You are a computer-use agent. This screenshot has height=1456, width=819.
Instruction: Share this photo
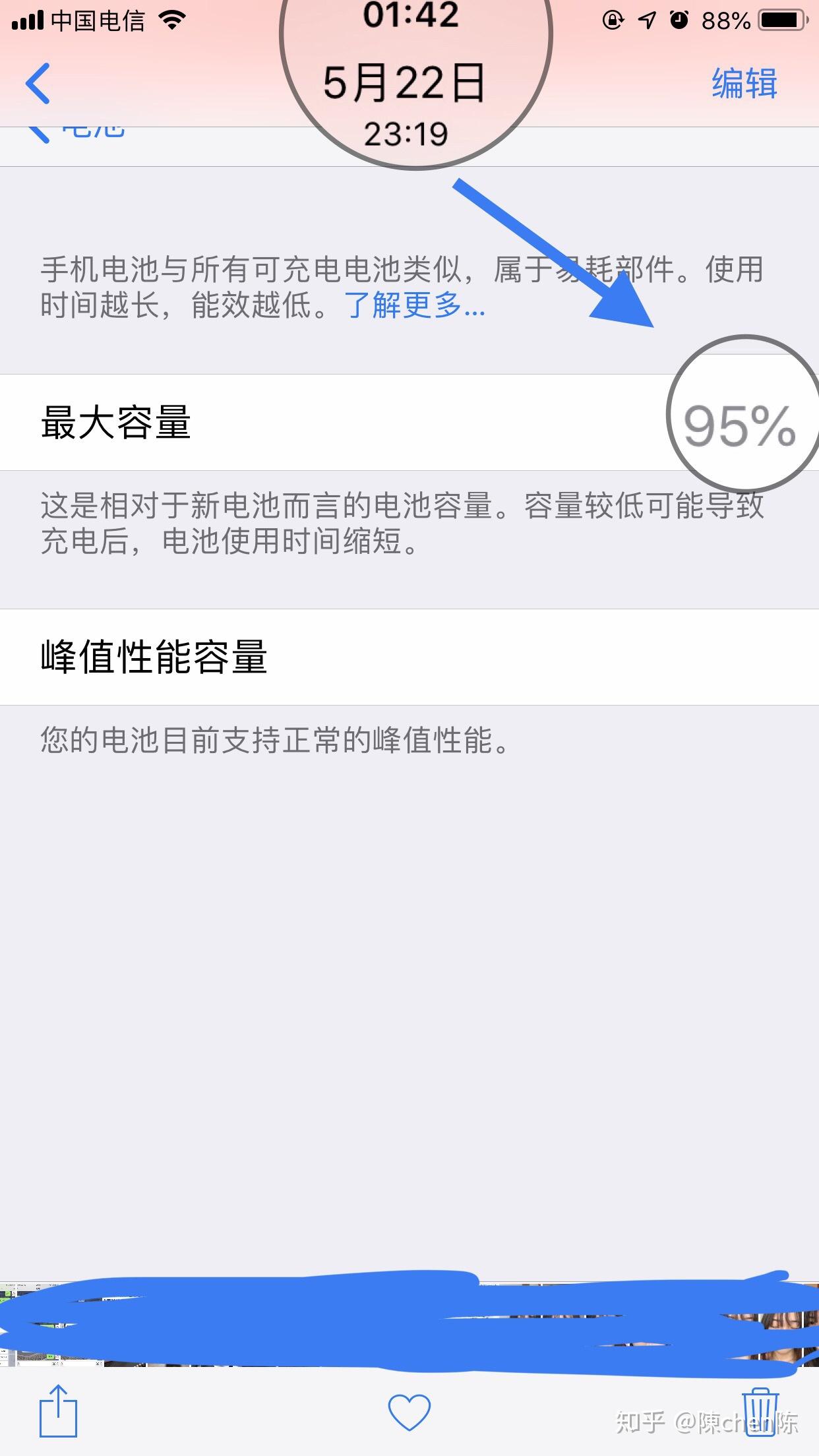coord(58,1410)
